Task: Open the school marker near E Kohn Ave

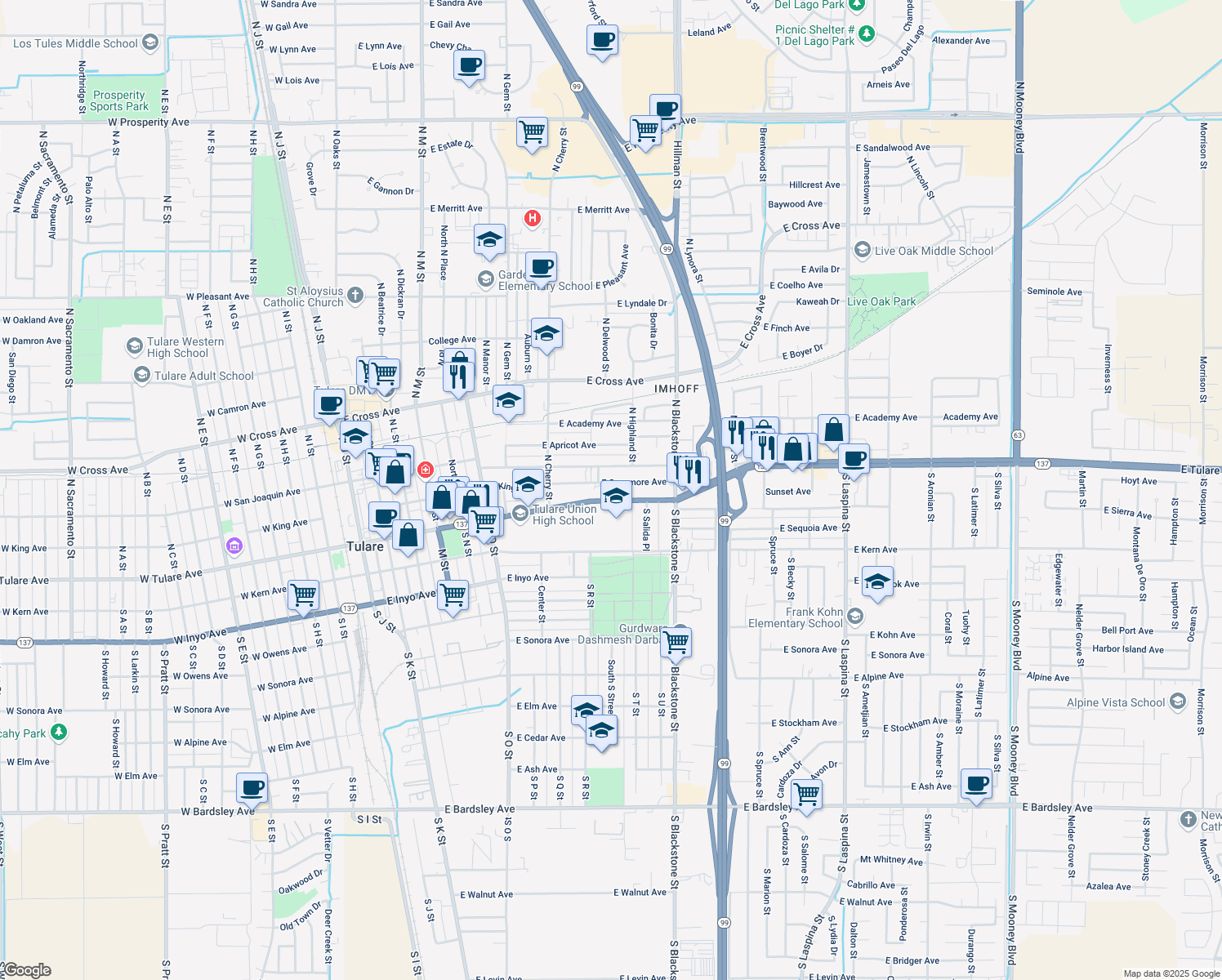Action: click(x=877, y=581)
